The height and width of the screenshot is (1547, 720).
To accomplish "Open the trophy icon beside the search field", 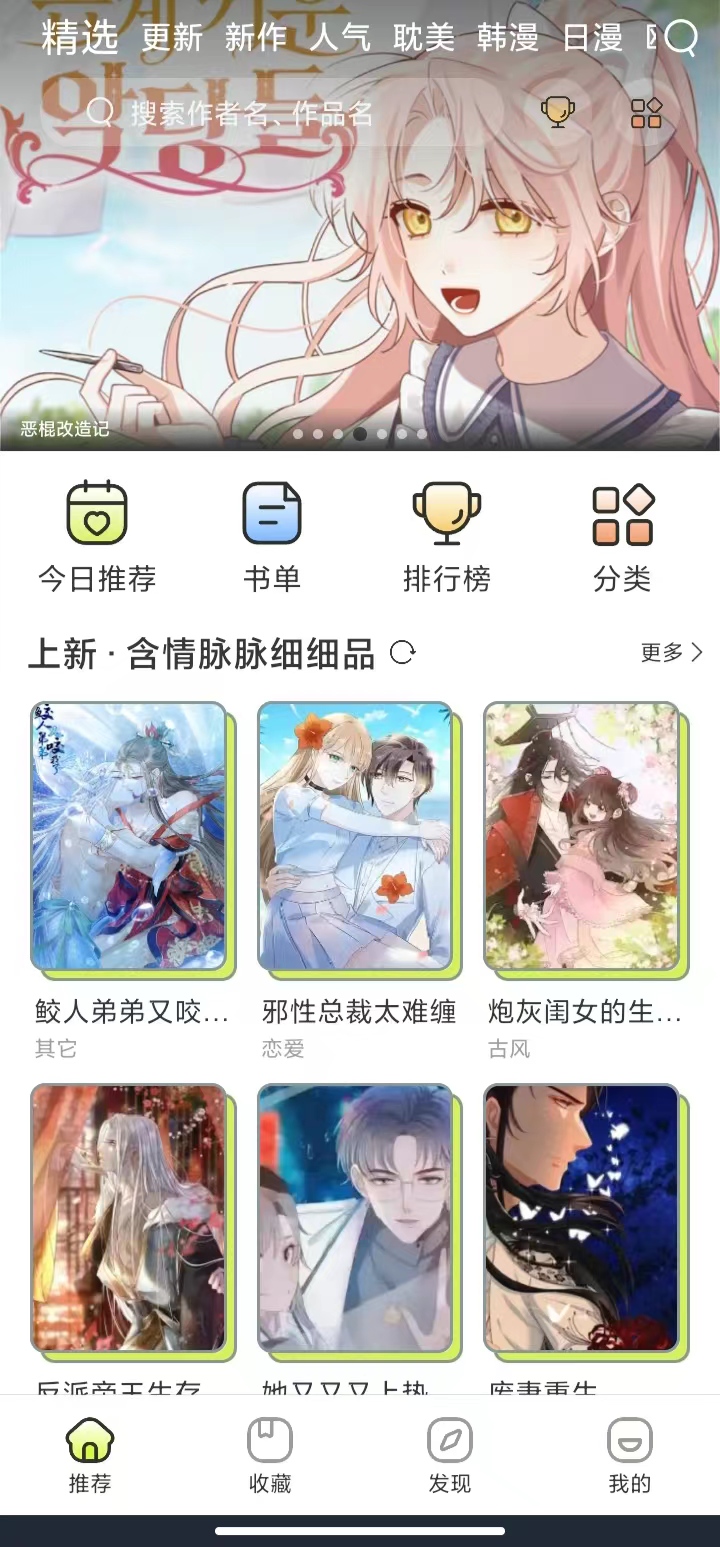I will pyautogui.click(x=558, y=112).
